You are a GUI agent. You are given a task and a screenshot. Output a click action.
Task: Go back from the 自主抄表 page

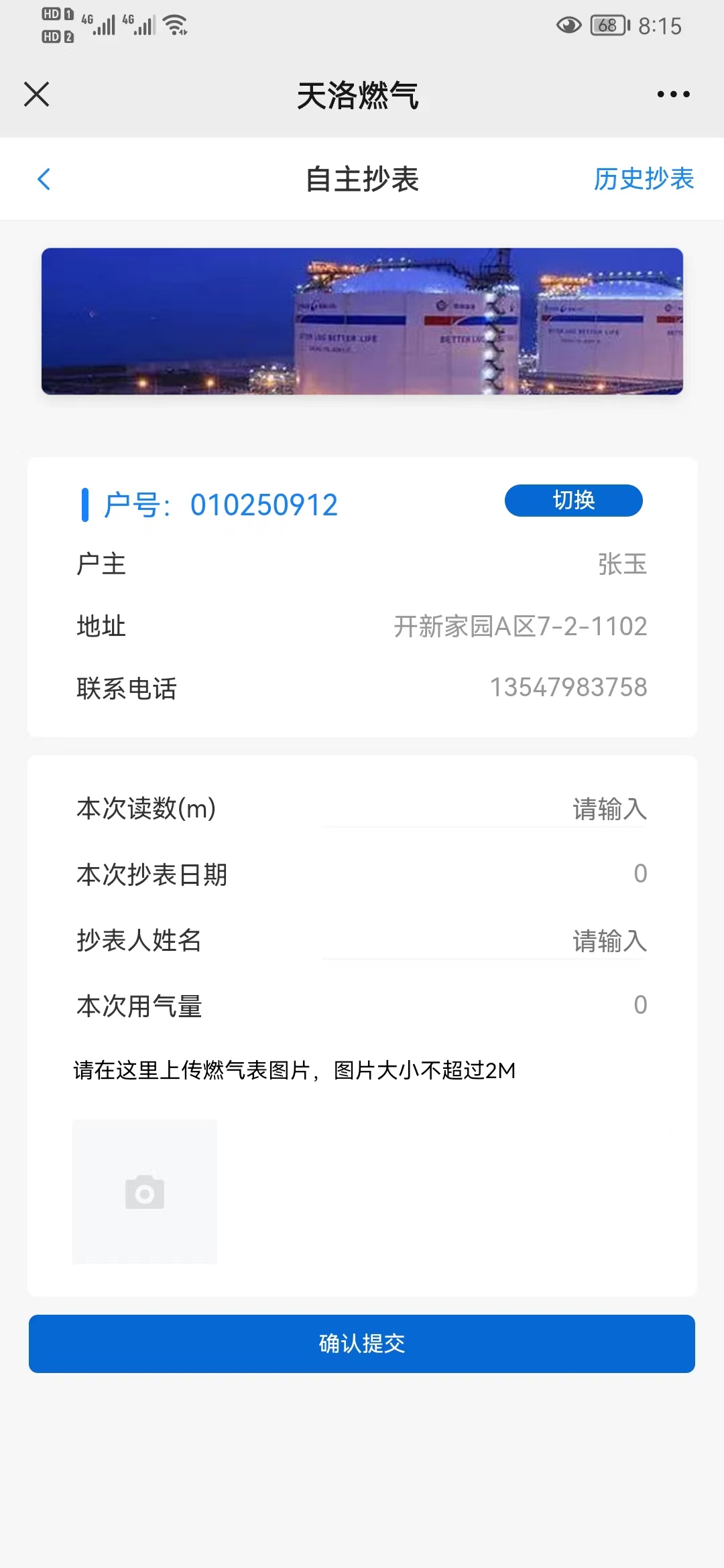click(44, 179)
